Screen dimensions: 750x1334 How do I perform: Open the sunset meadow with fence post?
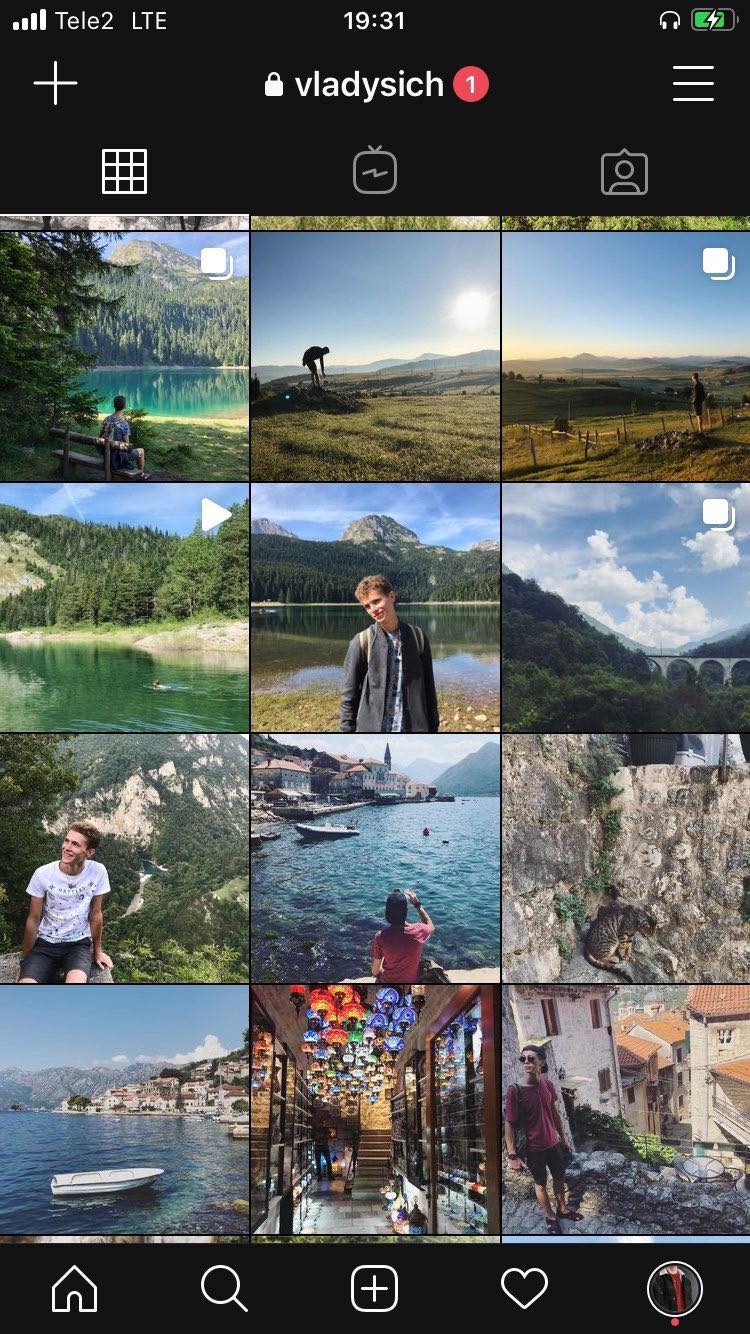[626, 357]
